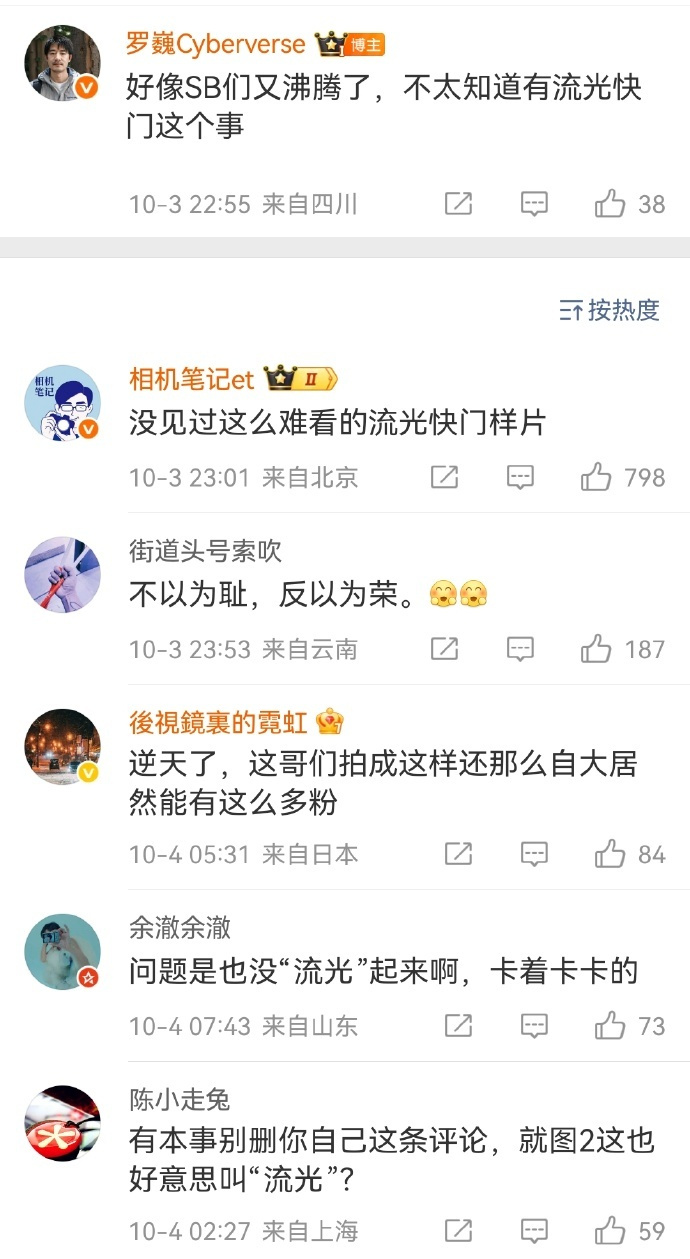Share 陈小走兔's comment
Image resolution: width=690 pixels, height=1259 pixels.
coord(458,1230)
